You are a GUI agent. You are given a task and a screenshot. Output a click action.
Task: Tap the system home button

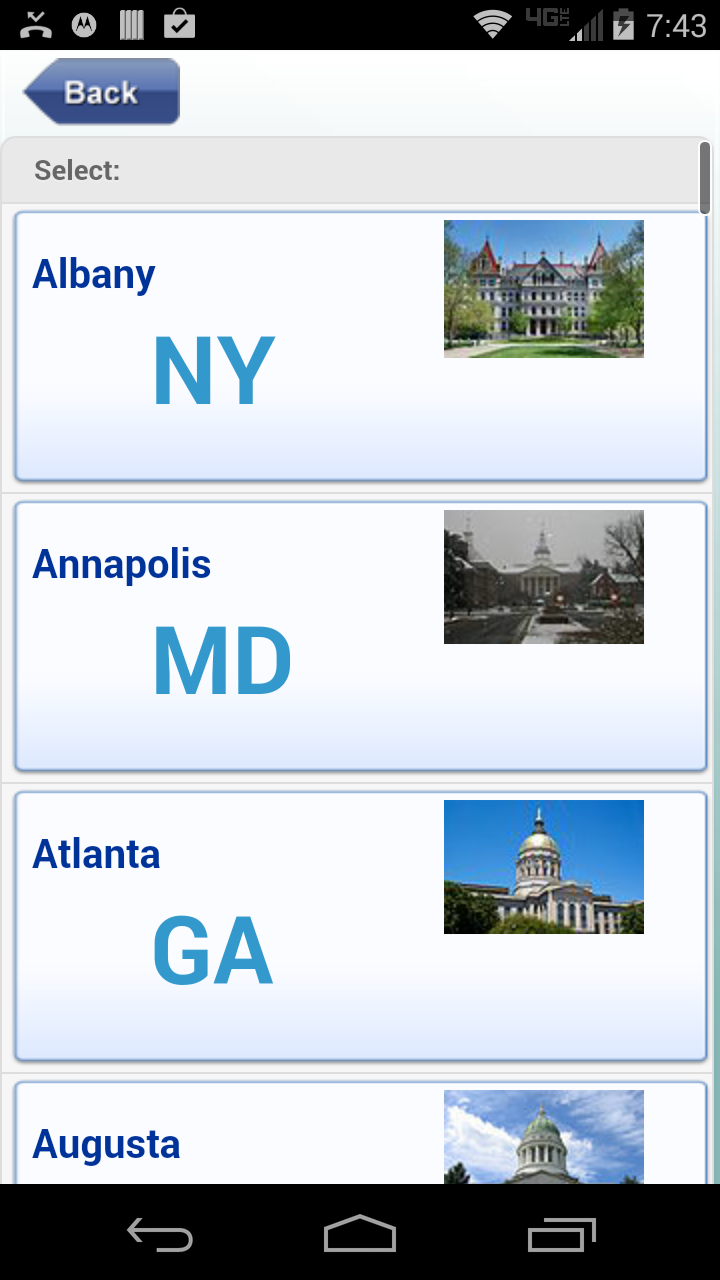(360, 1234)
